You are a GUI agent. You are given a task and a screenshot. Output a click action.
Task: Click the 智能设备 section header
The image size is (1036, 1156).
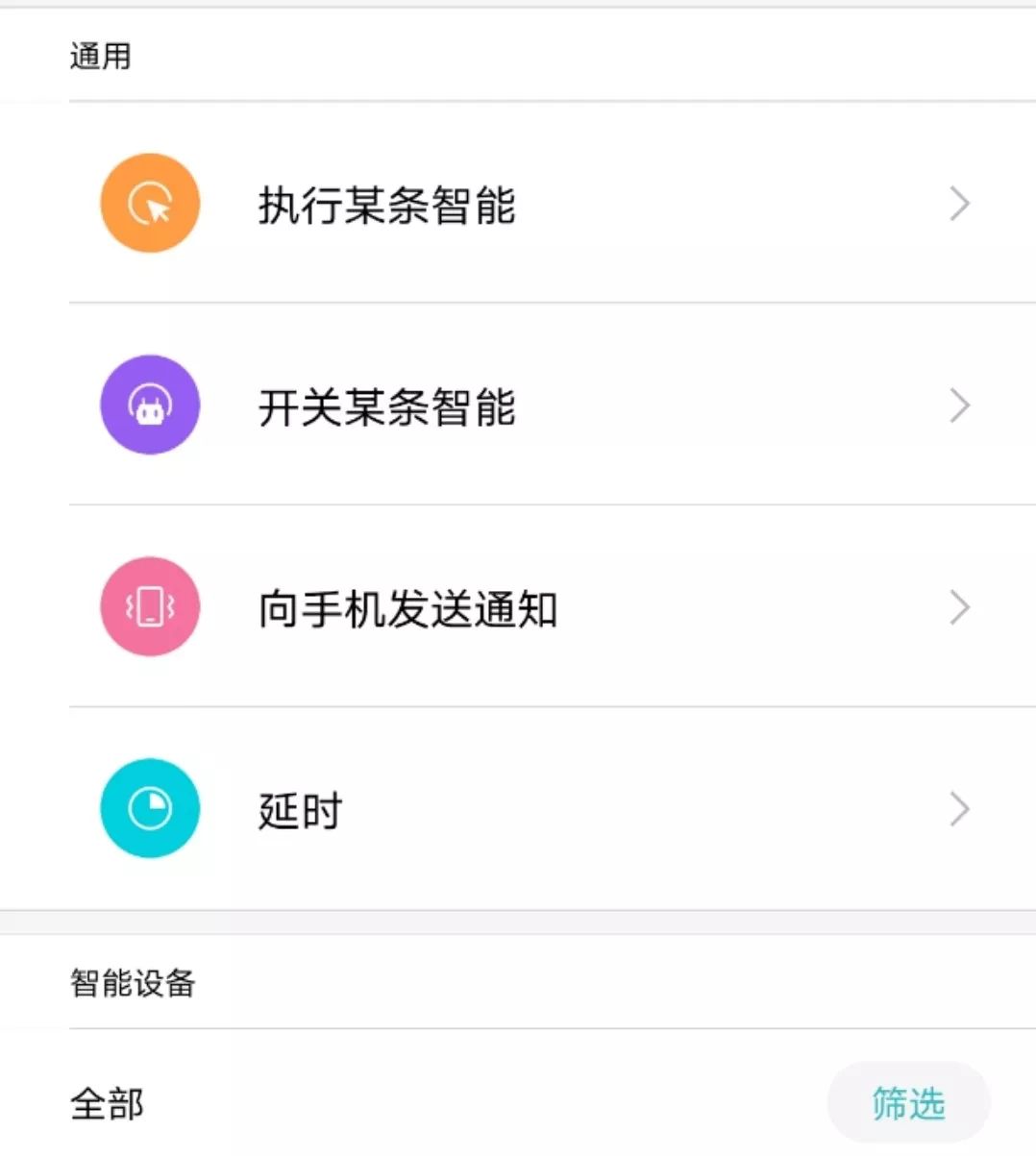[135, 983]
